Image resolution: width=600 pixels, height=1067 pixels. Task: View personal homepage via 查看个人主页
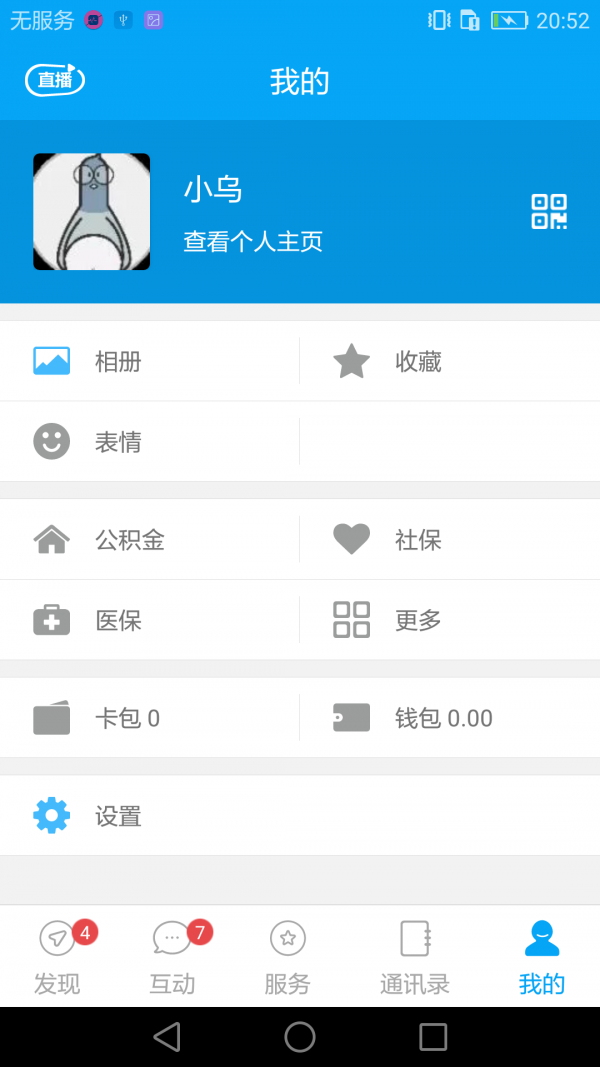click(x=253, y=241)
